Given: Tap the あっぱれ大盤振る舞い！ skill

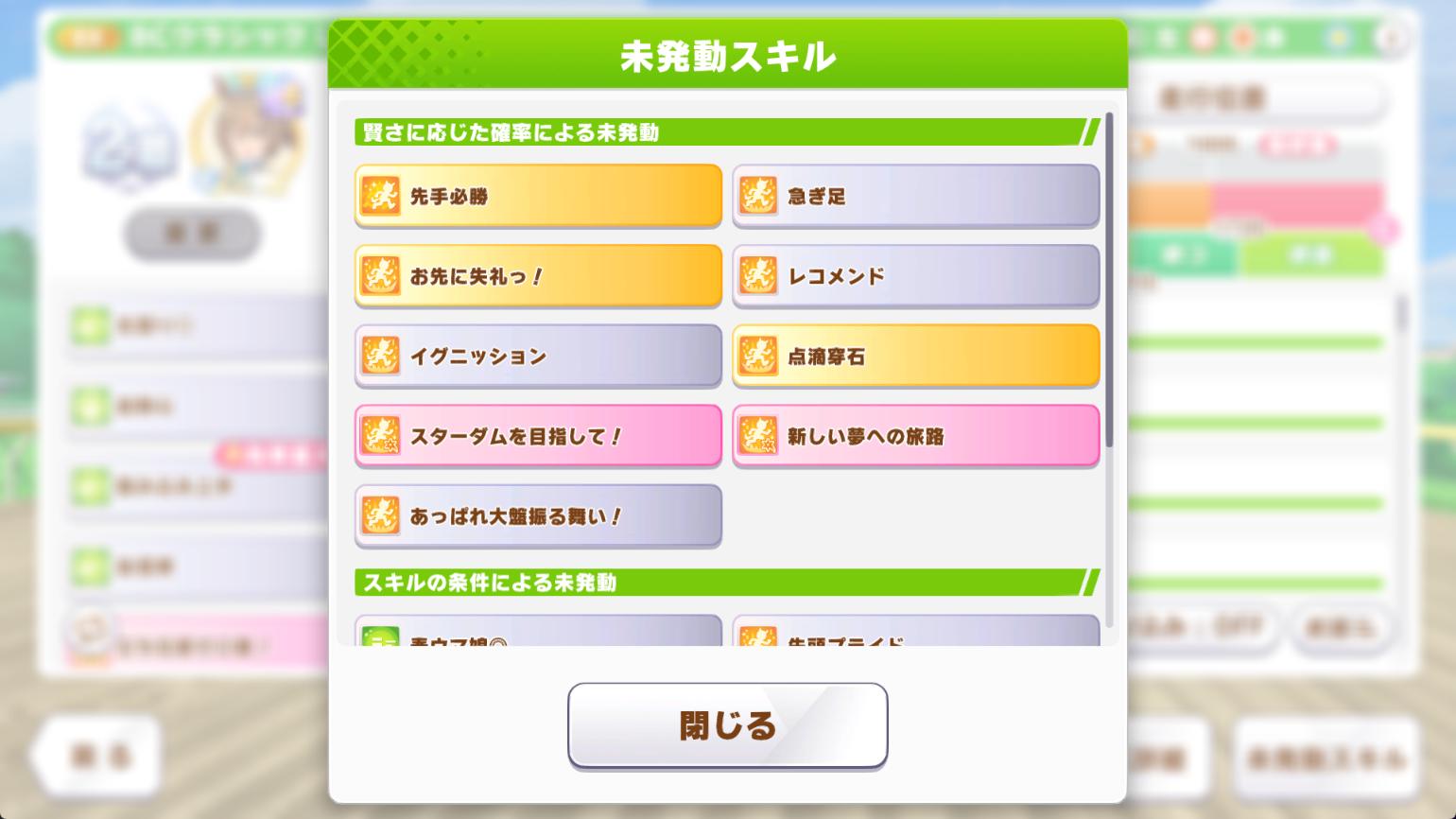Looking at the screenshot, I should [538, 516].
